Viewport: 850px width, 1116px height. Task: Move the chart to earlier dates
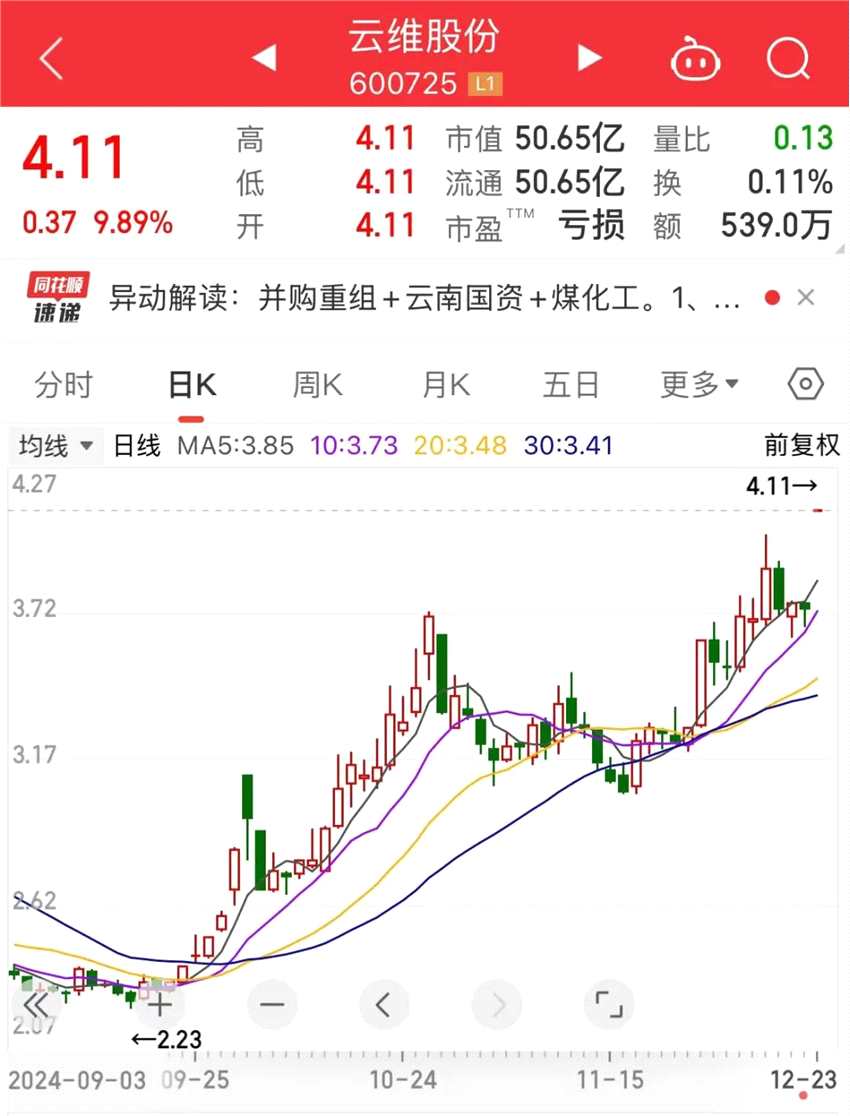point(384,1004)
